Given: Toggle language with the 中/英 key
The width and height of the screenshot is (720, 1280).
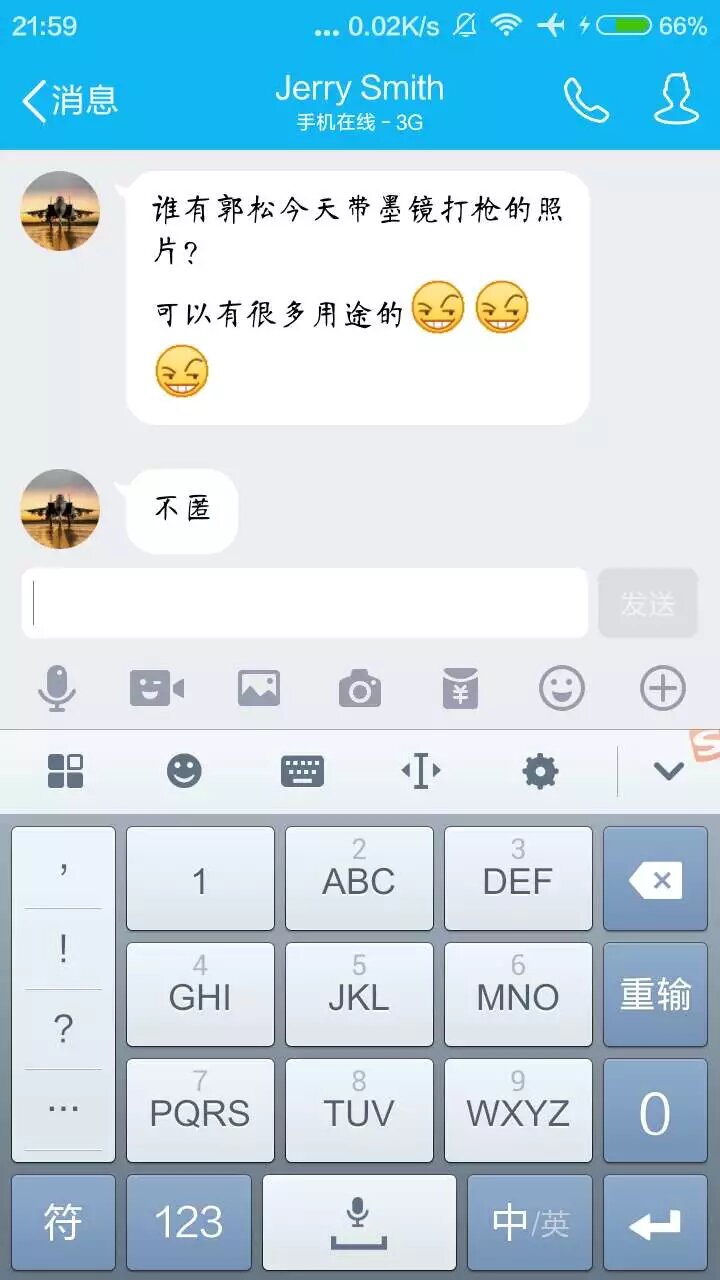Looking at the screenshot, I should [x=530, y=1222].
